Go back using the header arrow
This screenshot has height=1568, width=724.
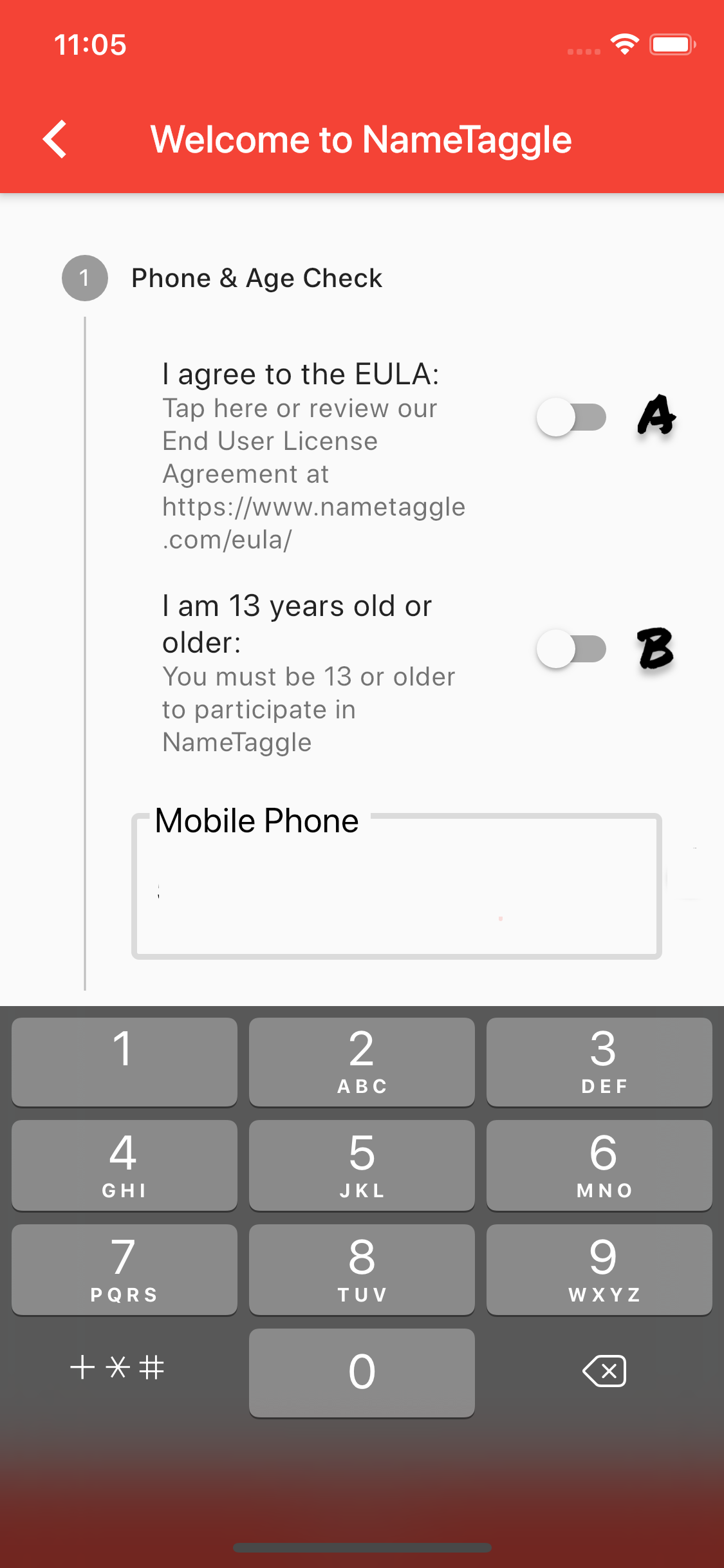55,139
